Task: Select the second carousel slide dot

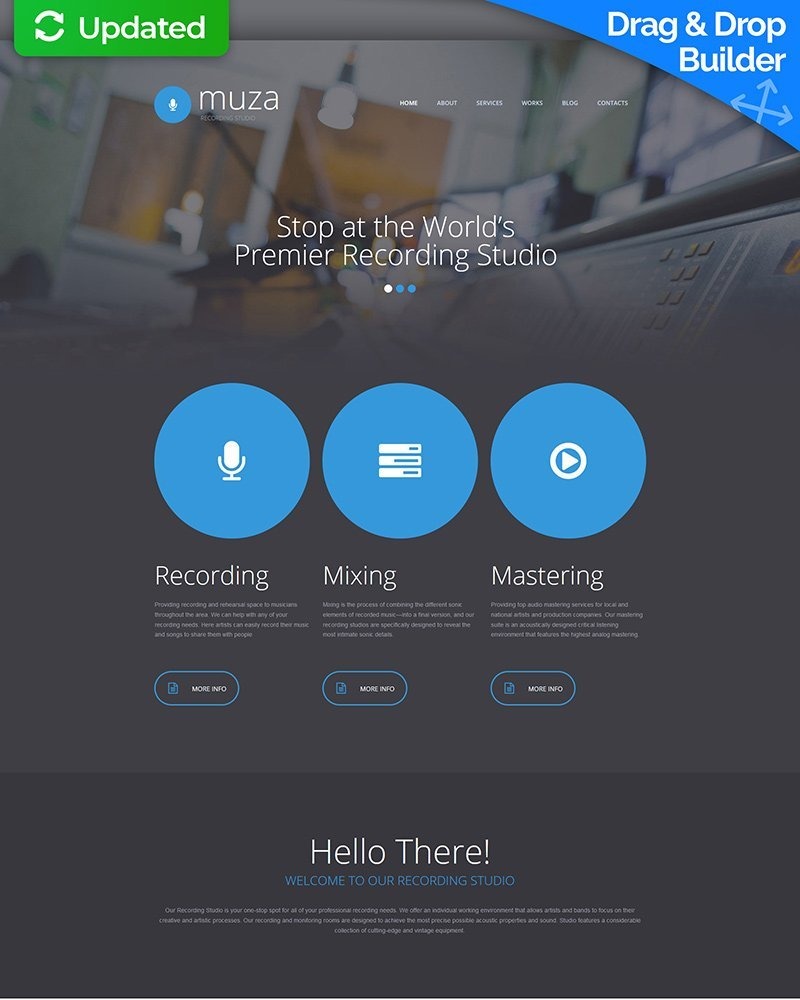Action: (x=400, y=289)
